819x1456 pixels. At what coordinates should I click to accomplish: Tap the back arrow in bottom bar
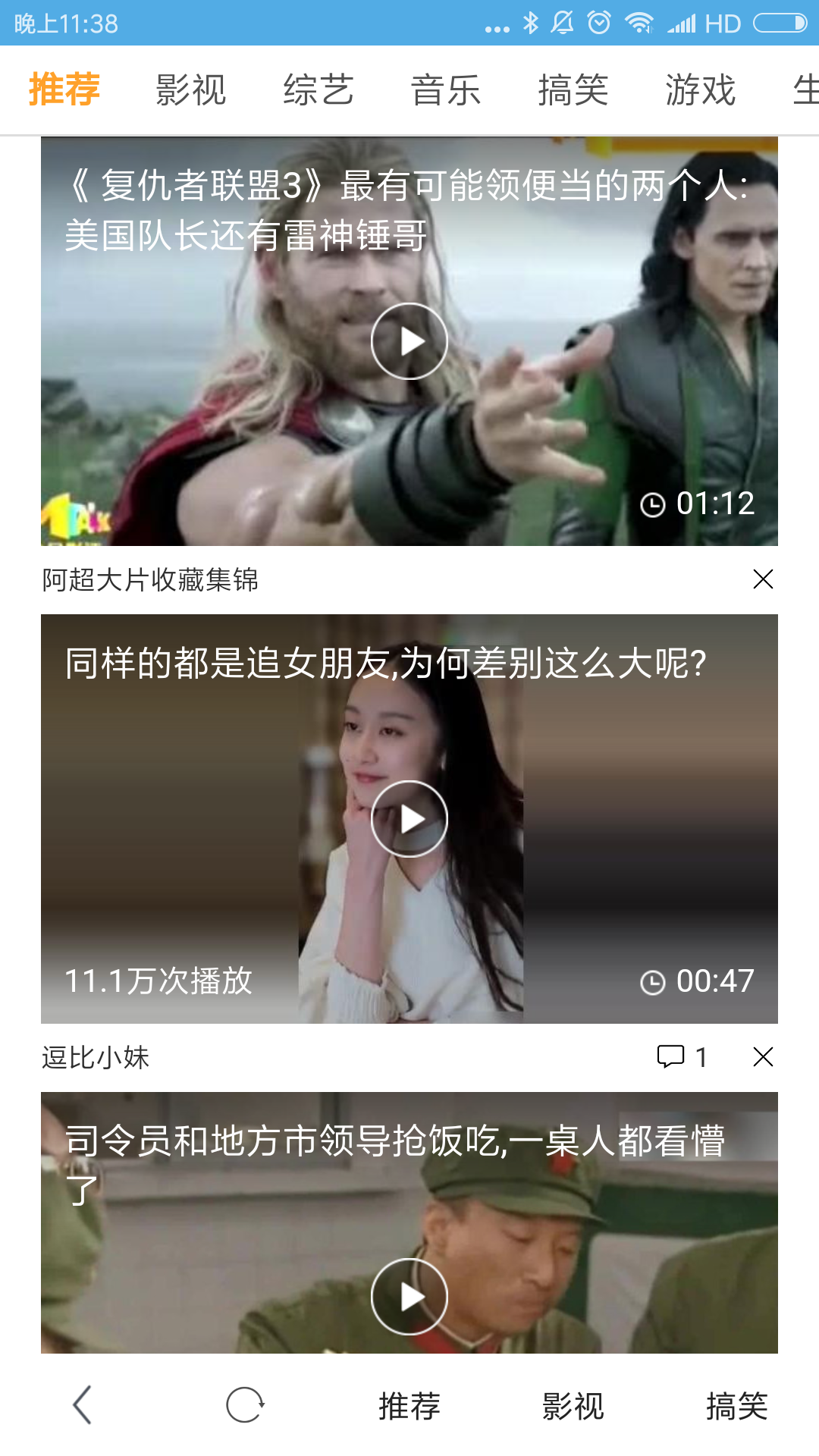(82, 1408)
